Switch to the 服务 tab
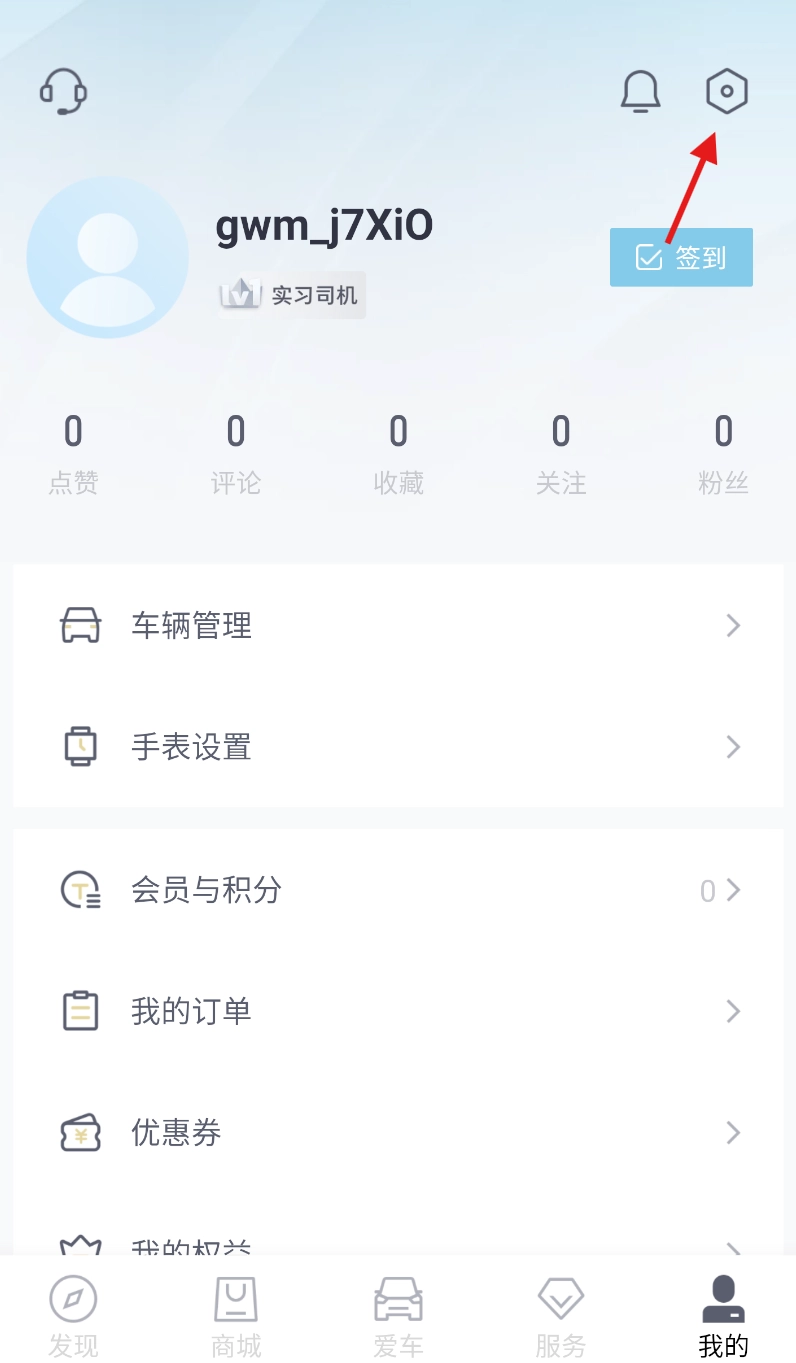Screen dimensions: 796x1363 point(560,1315)
